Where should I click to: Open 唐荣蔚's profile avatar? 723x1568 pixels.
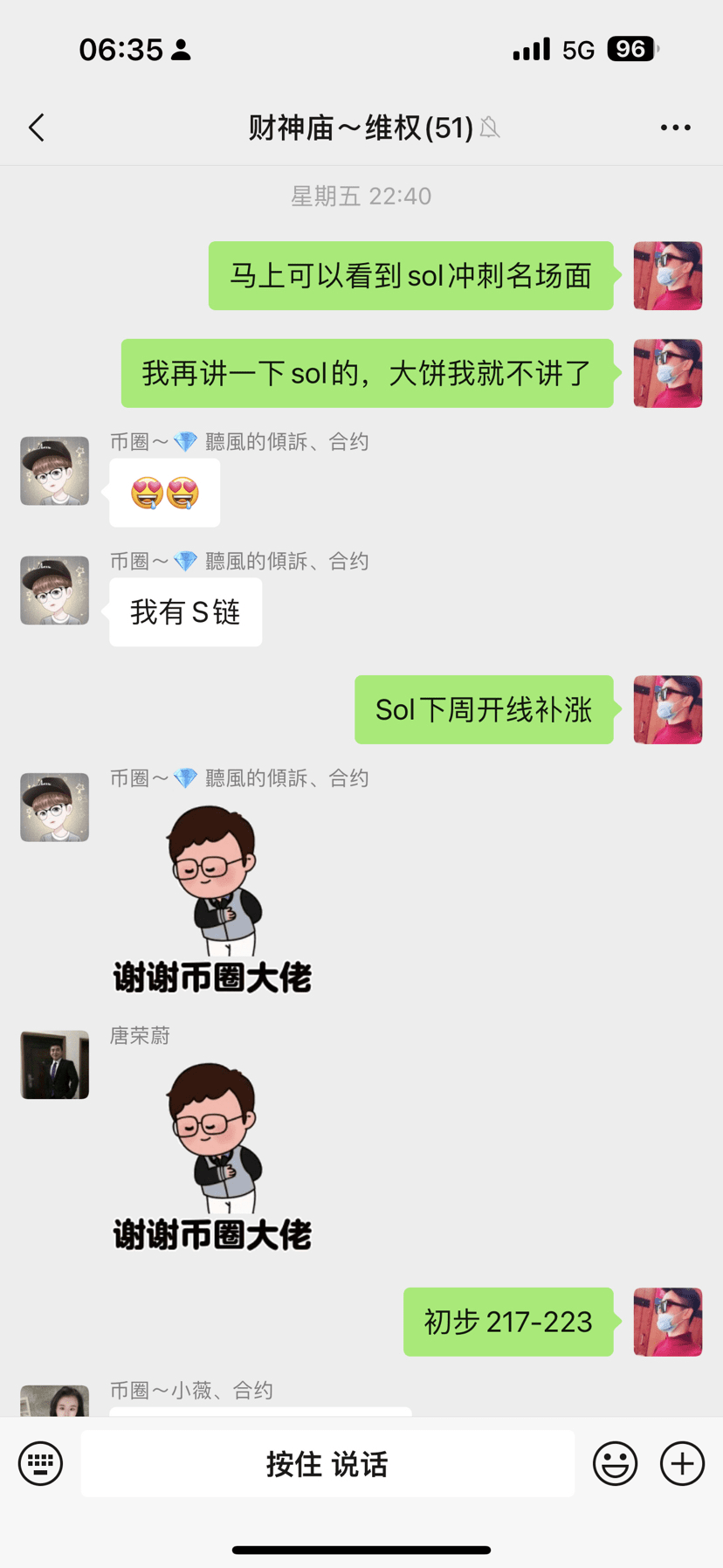click(x=55, y=1064)
